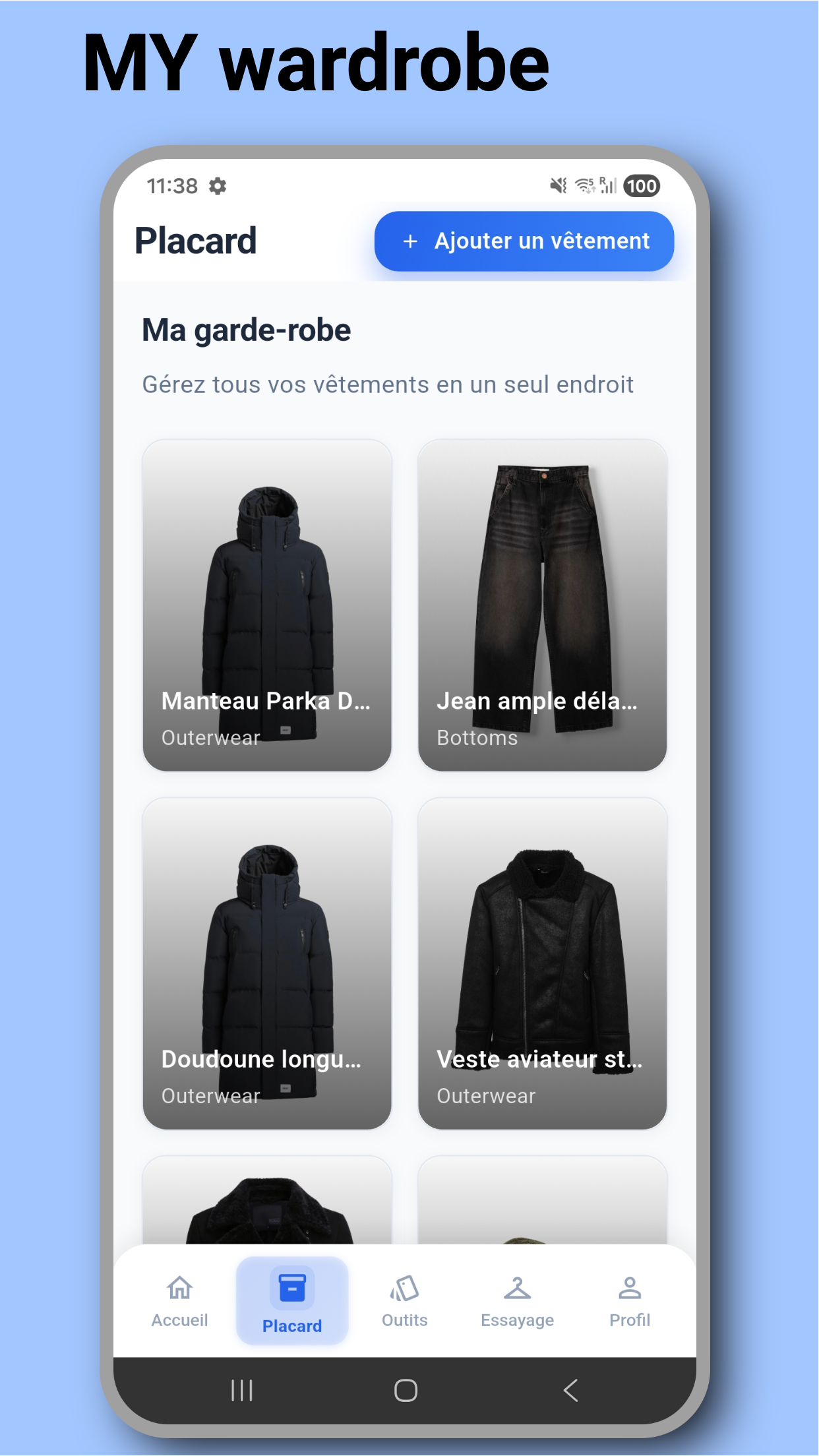
Task: Open the Jean ample délavé item
Action: (541, 607)
